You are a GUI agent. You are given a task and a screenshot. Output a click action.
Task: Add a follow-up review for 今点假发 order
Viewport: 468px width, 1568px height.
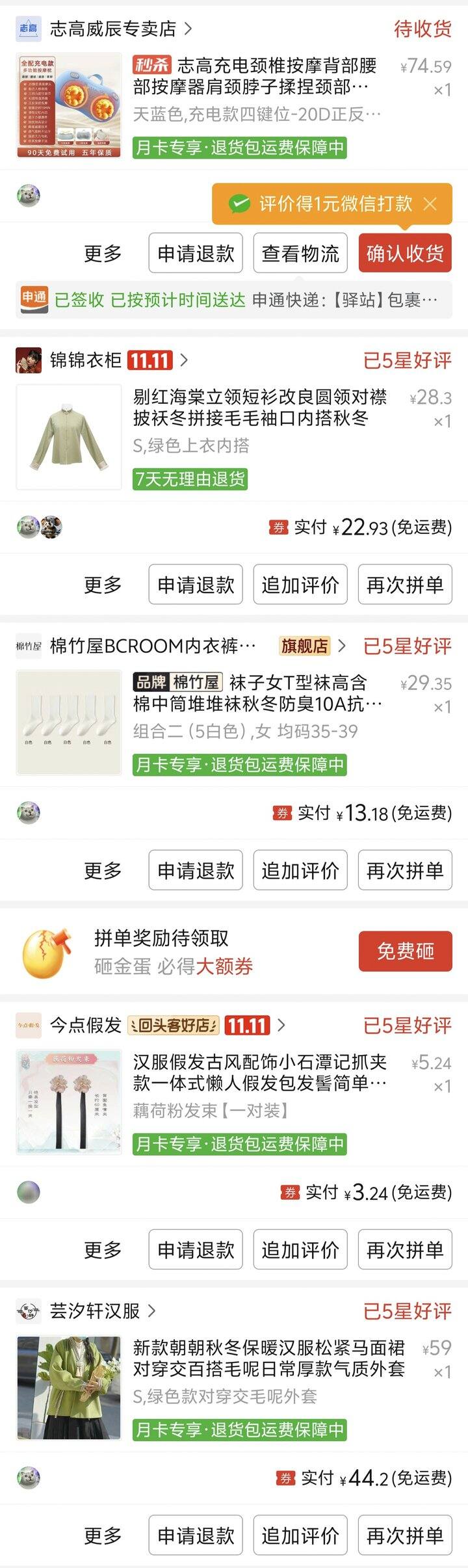300,1249
